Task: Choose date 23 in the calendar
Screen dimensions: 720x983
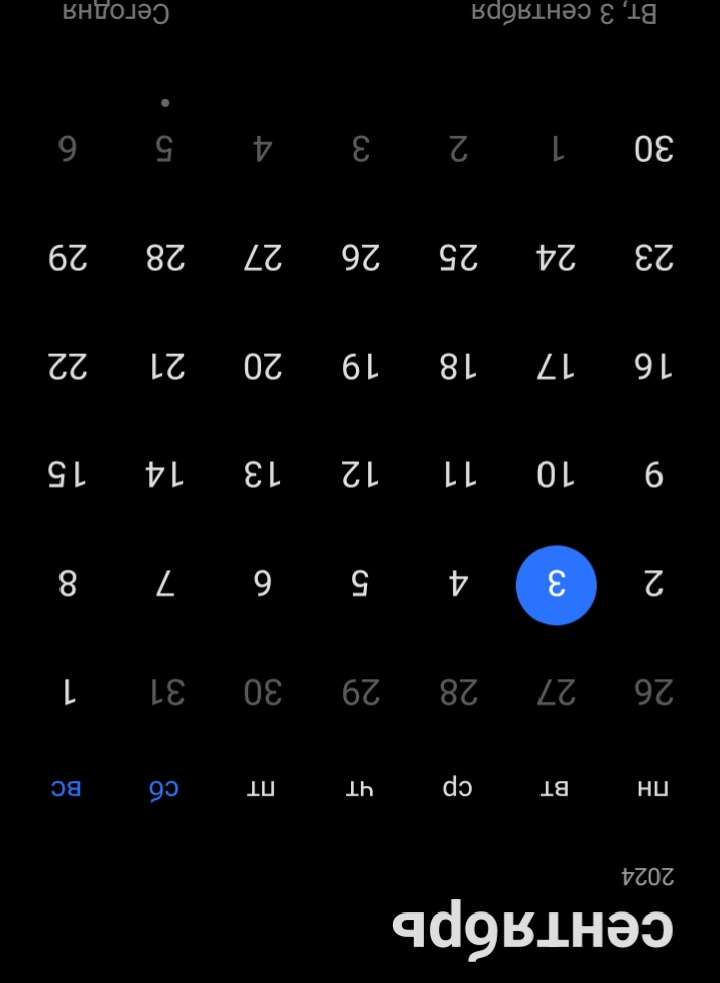Action: click(x=653, y=259)
